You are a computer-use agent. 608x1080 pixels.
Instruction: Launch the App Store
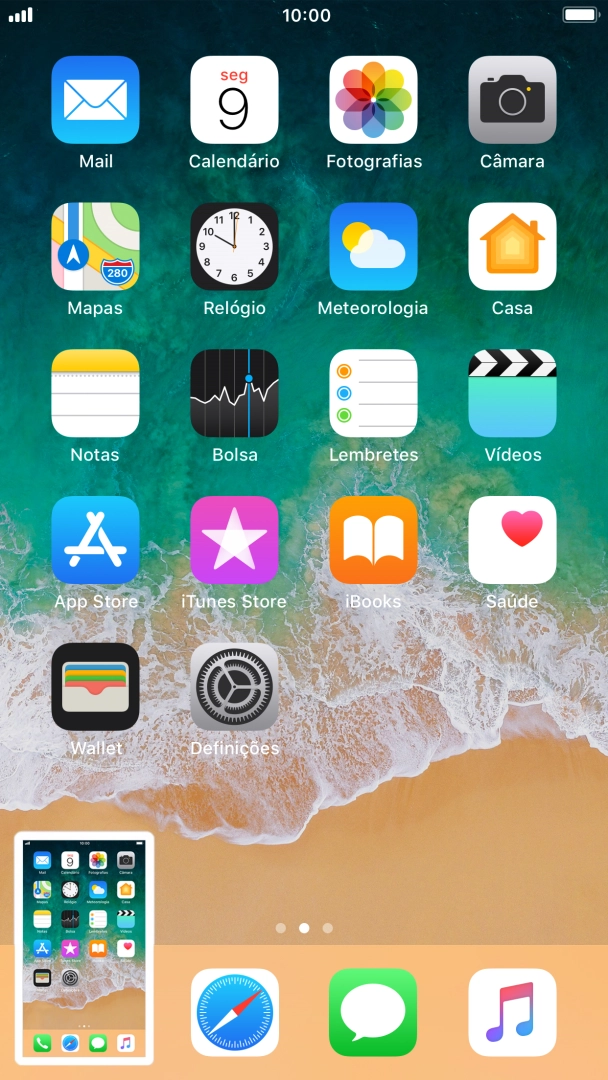pos(96,540)
